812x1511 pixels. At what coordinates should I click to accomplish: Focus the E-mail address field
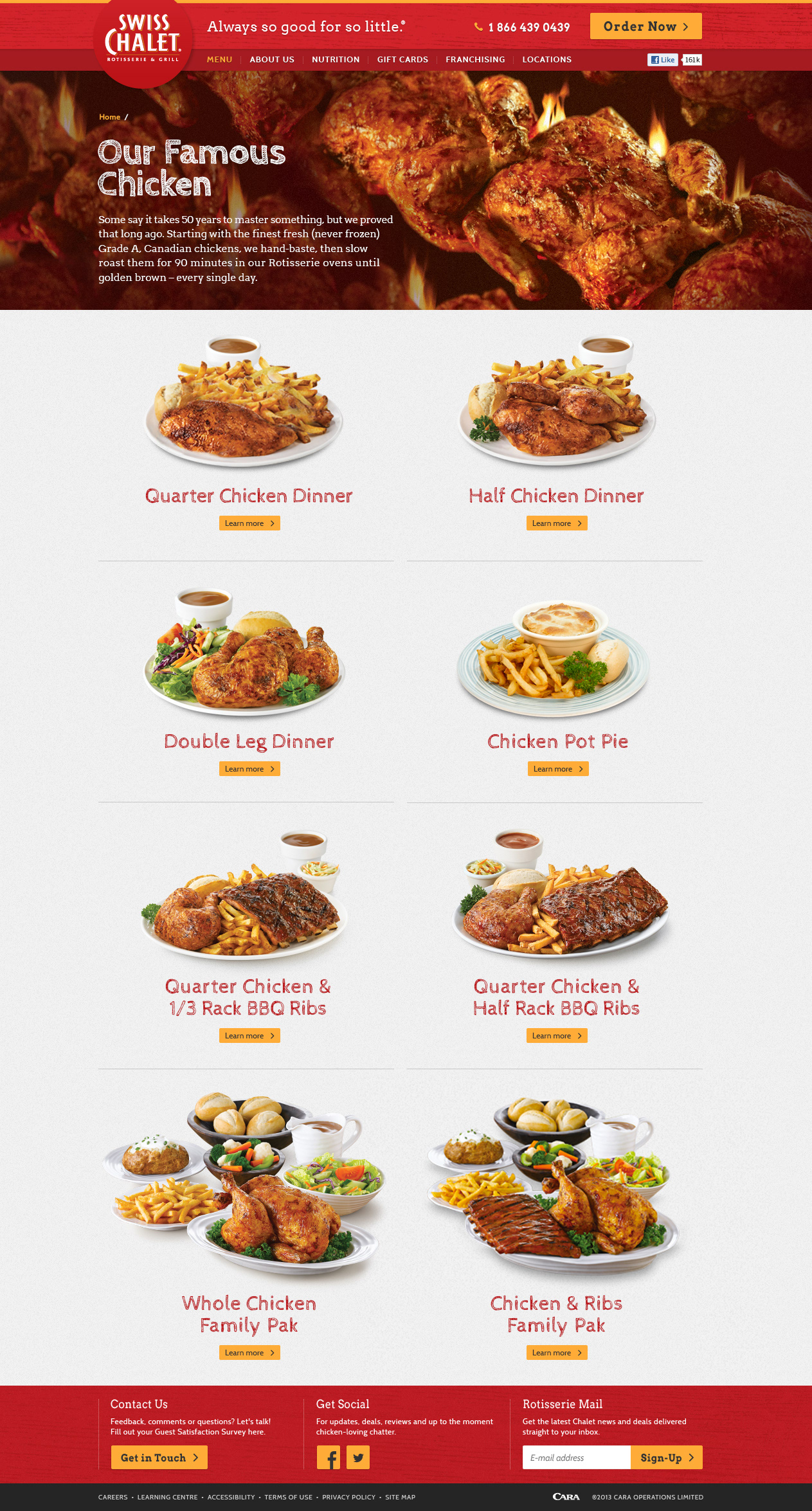(577, 1458)
